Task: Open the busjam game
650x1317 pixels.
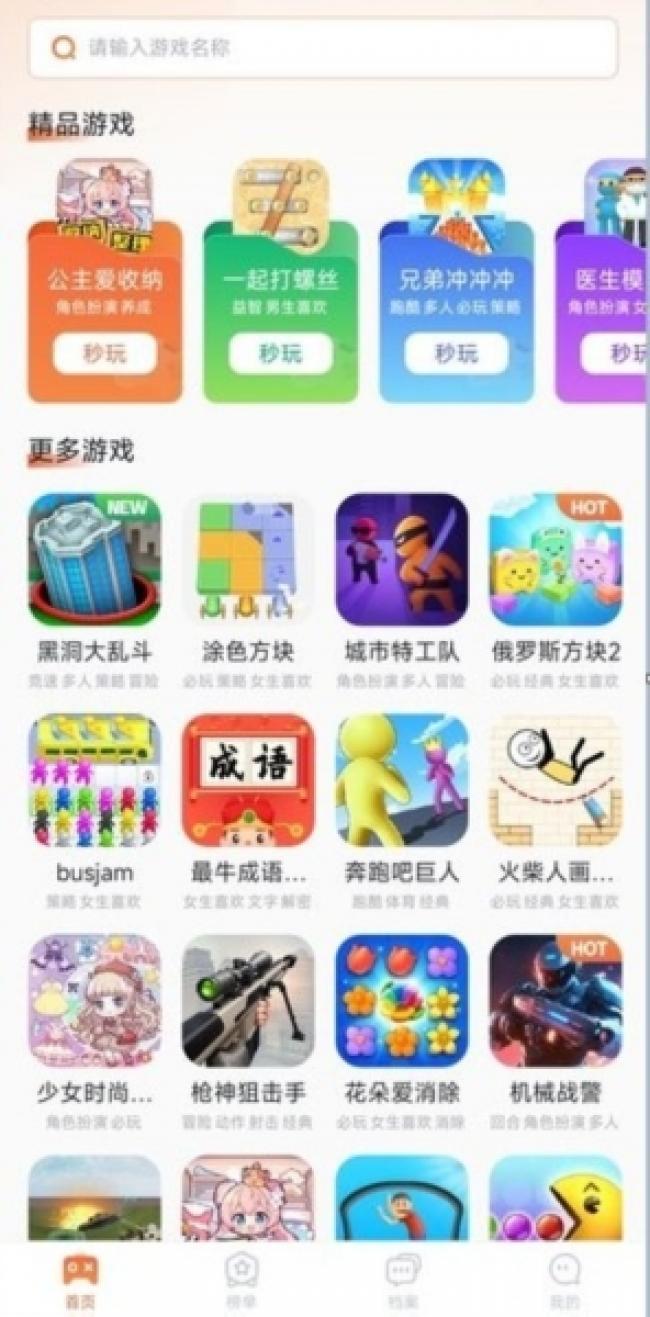Action: [94, 781]
